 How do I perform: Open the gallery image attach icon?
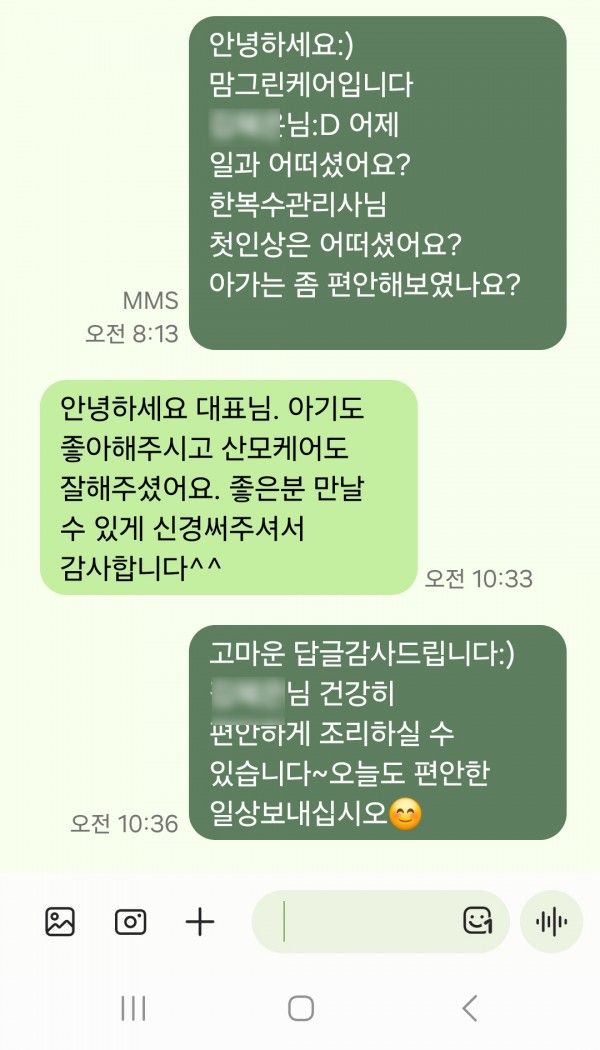[60, 921]
